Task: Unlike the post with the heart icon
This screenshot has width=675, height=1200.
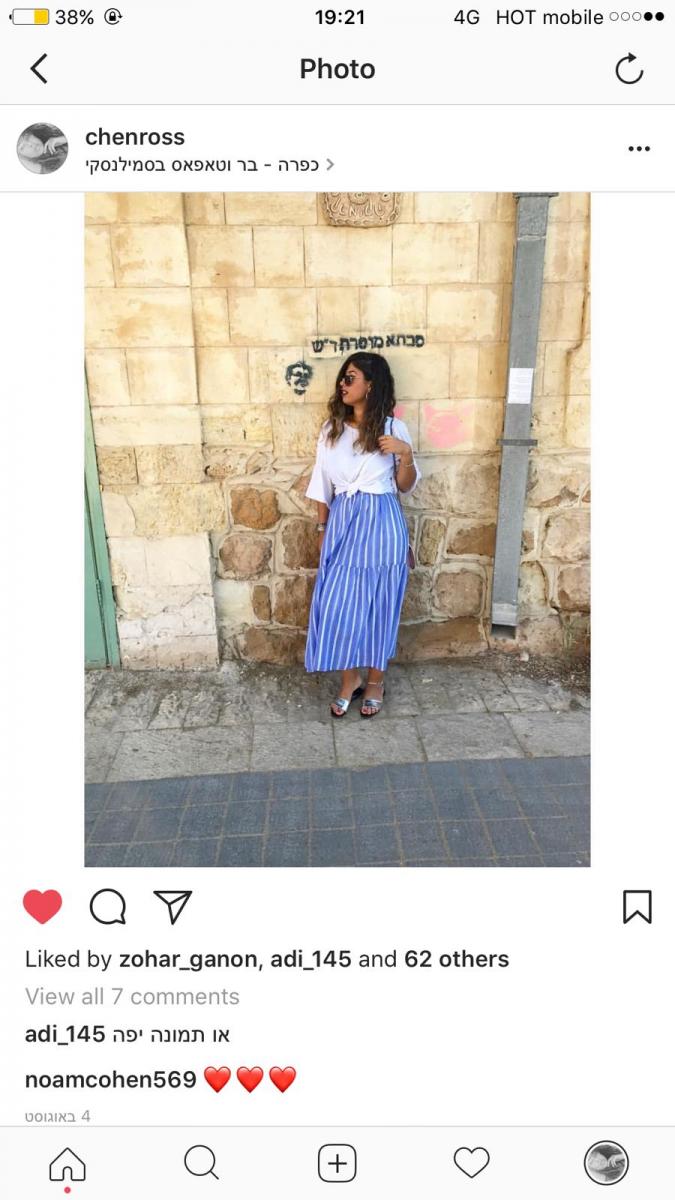Action: [43, 906]
